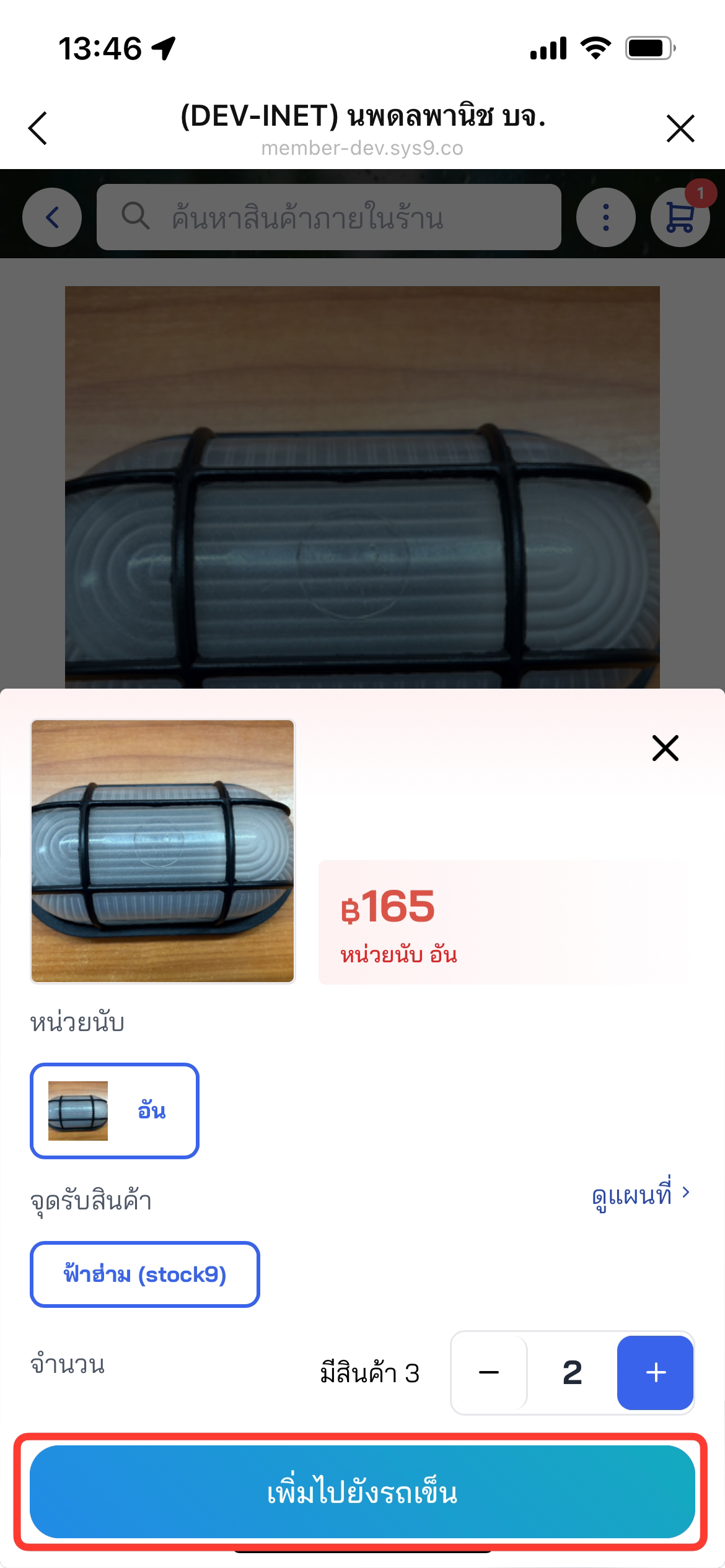The height and width of the screenshot is (1568, 725).
Task: Choose the อัน unit option
Action: pyautogui.click(x=115, y=1111)
